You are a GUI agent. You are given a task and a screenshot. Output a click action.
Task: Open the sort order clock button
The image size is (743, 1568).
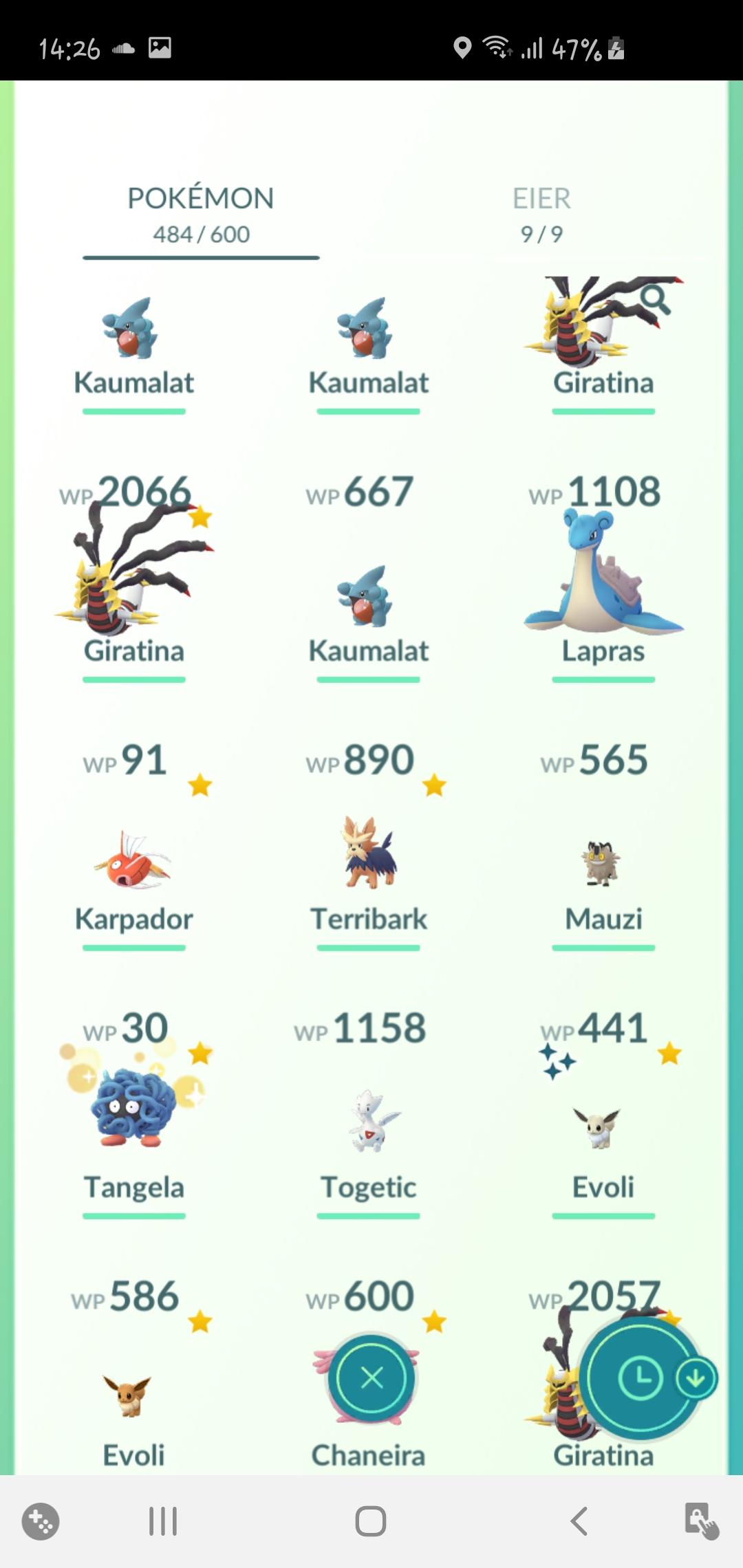coord(640,1378)
